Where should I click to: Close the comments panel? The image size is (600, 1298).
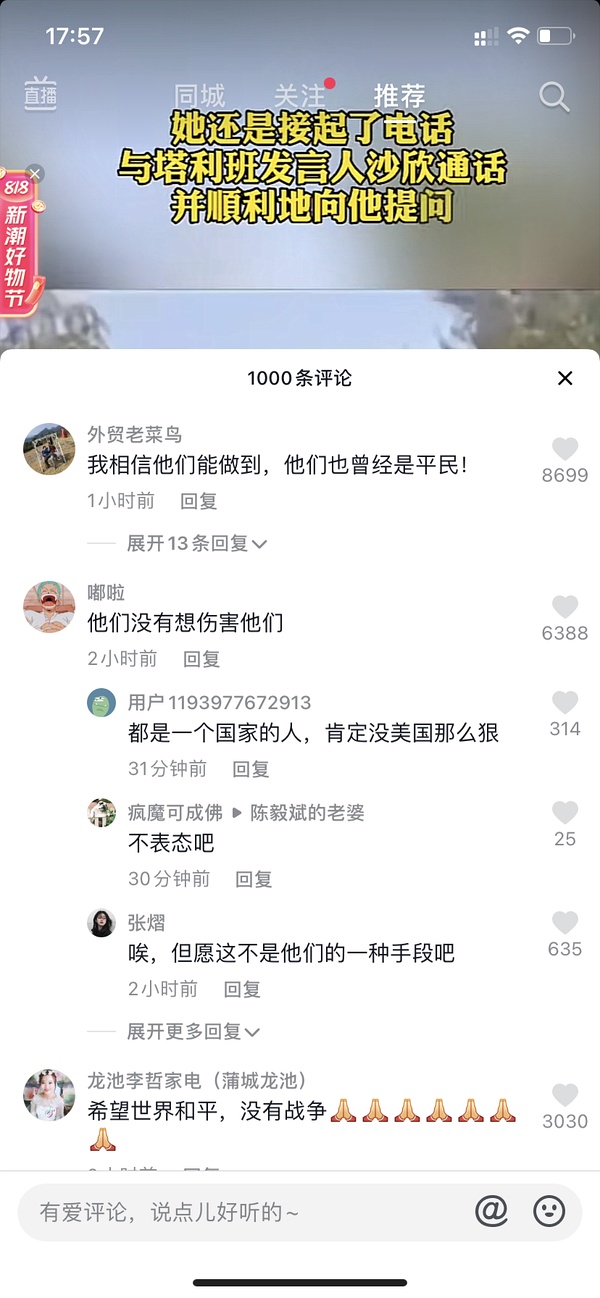(565, 378)
